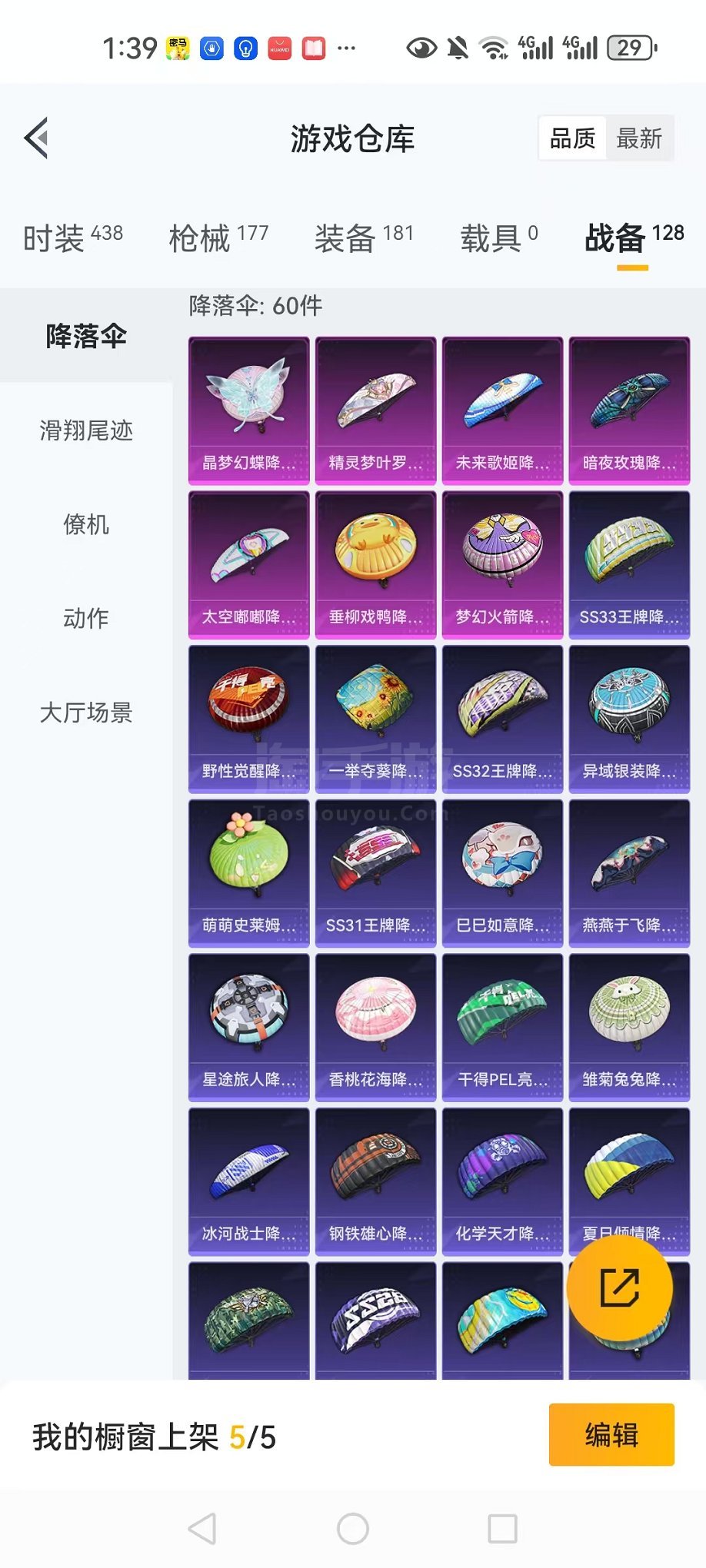Open the SS33王牌 parachute tile

629,565
